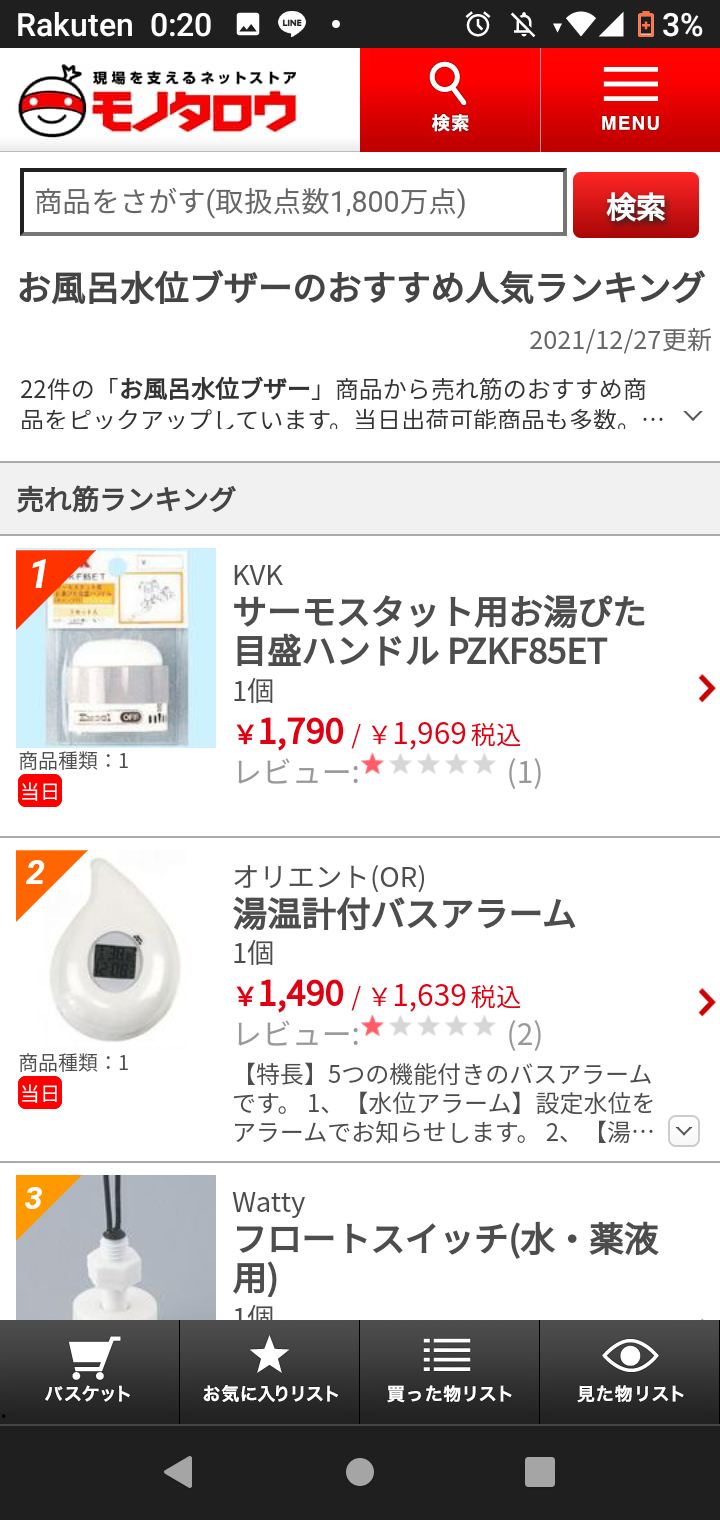Viewport: 720px width, 1520px height.
Task: Tap the right arrow chevron on ranking item 1
Action: (707, 688)
